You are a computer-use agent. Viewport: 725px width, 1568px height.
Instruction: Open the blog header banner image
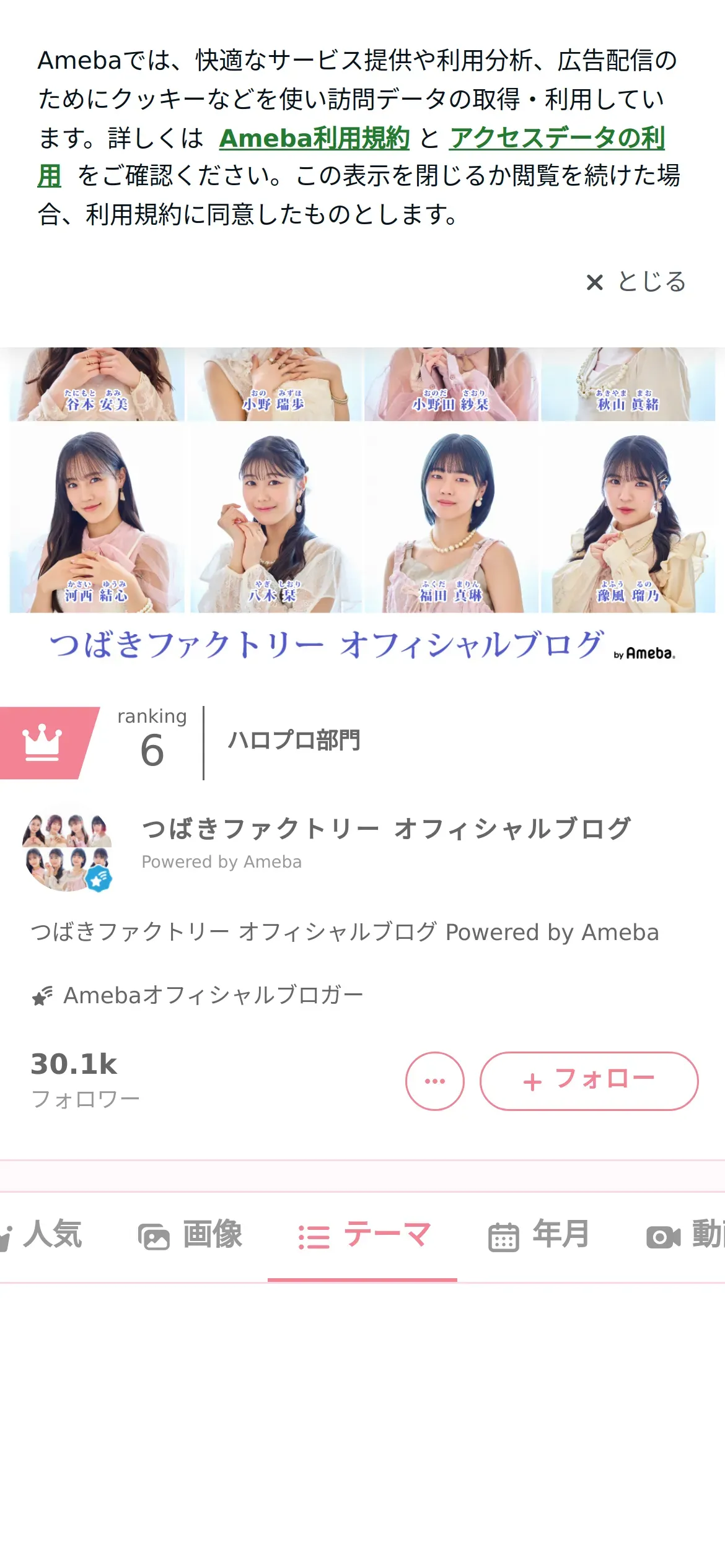[x=362, y=508]
